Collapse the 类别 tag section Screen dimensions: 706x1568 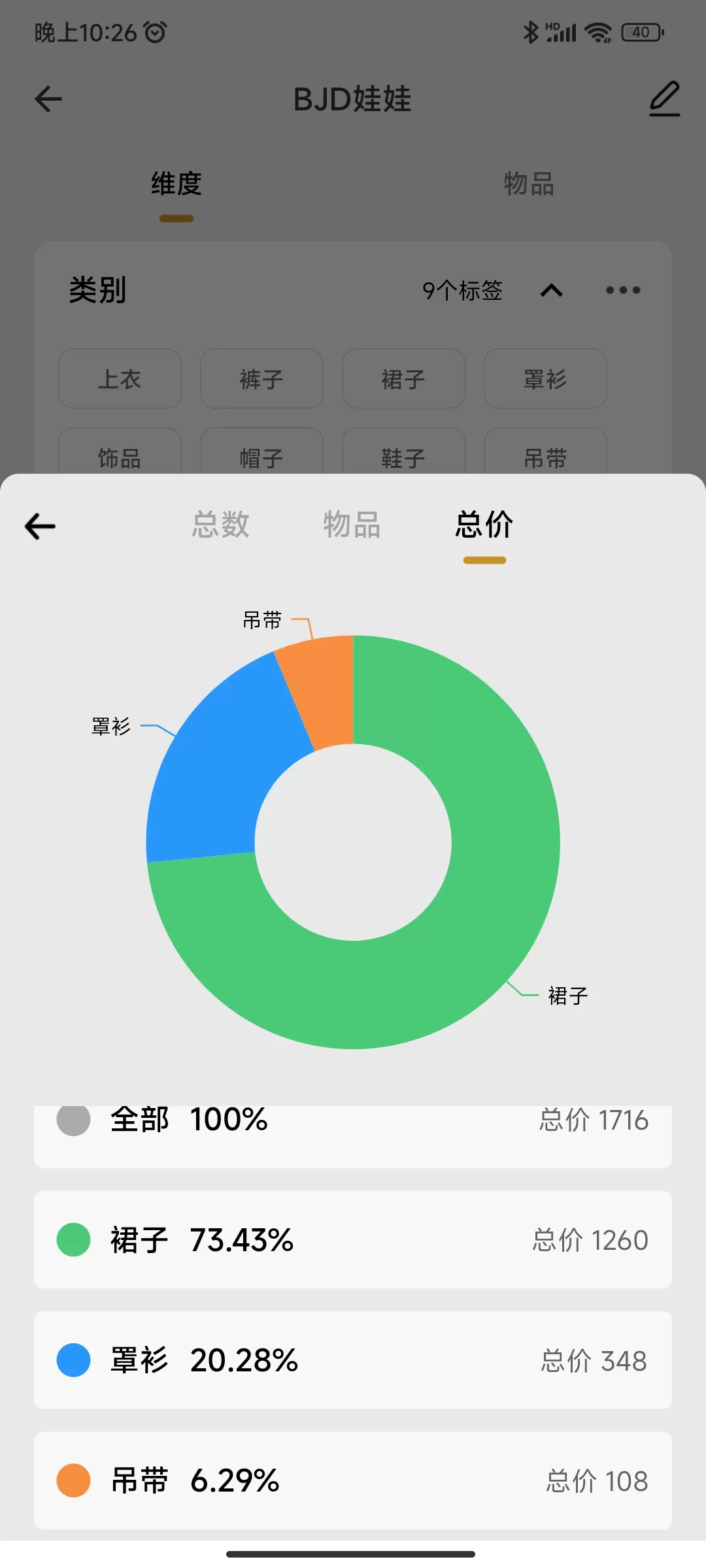(x=551, y=290)
